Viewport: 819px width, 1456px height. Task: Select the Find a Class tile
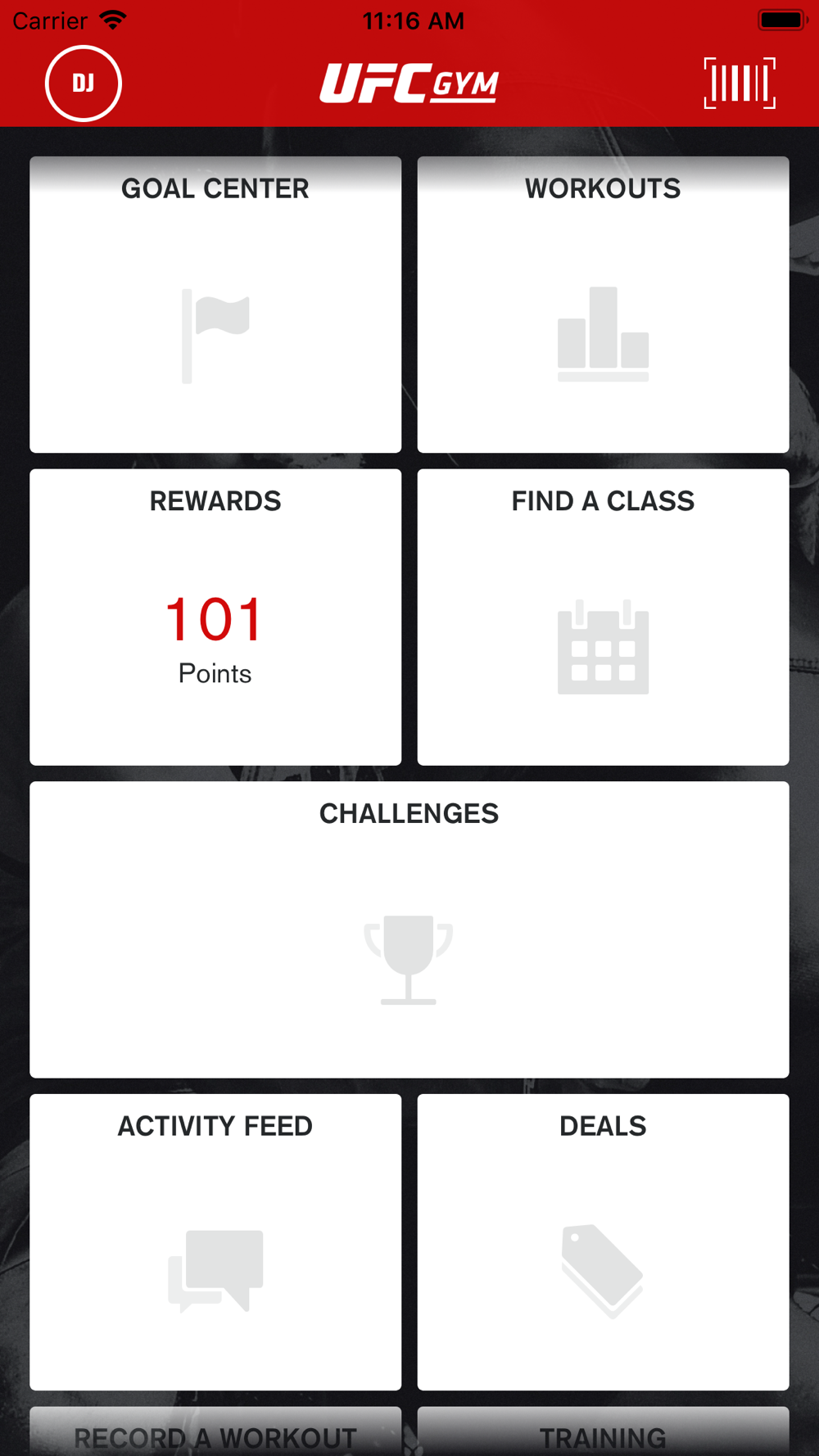(604, 617)
